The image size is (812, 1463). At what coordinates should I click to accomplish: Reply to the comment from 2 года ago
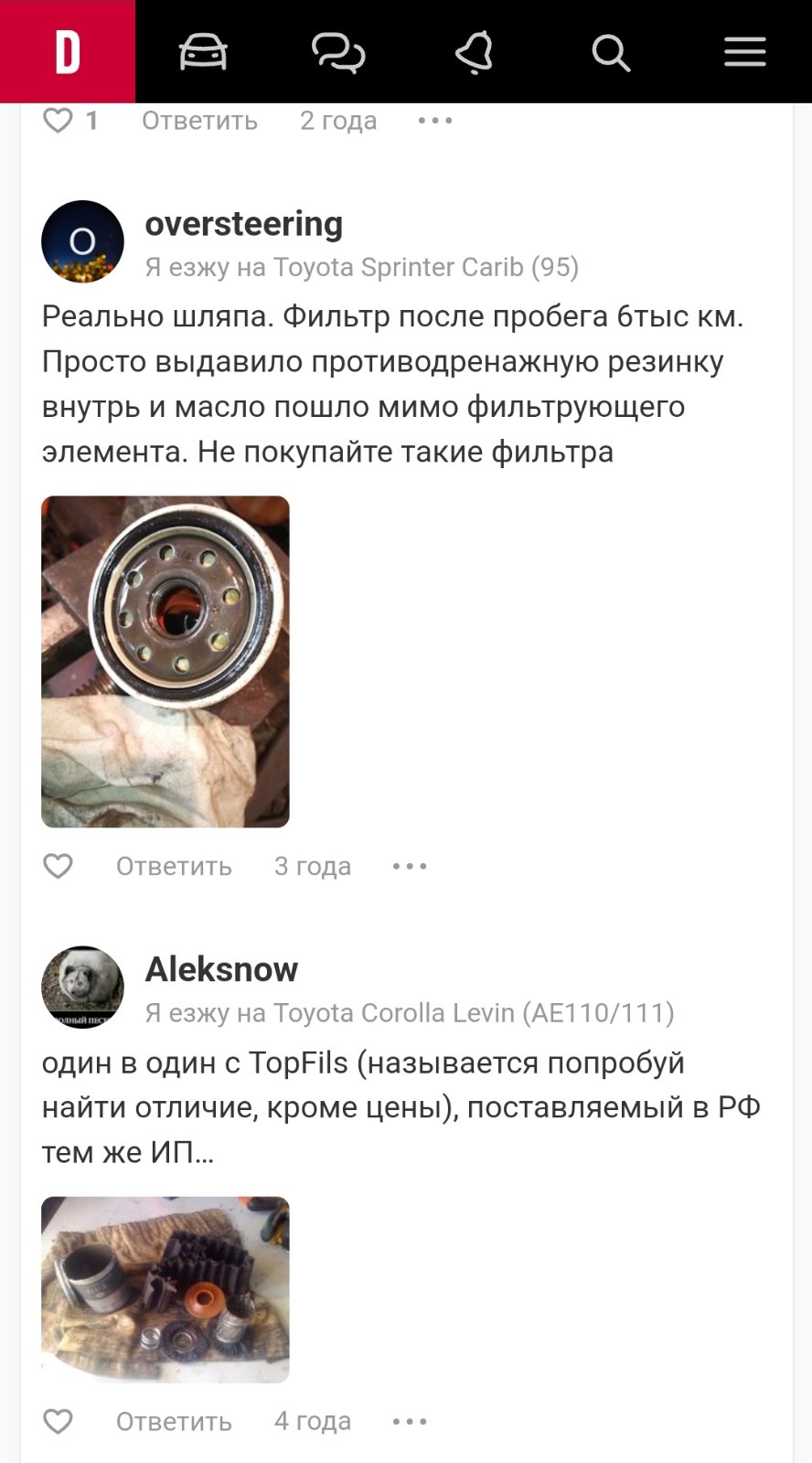pyautogui.click(x=199, y=120)
